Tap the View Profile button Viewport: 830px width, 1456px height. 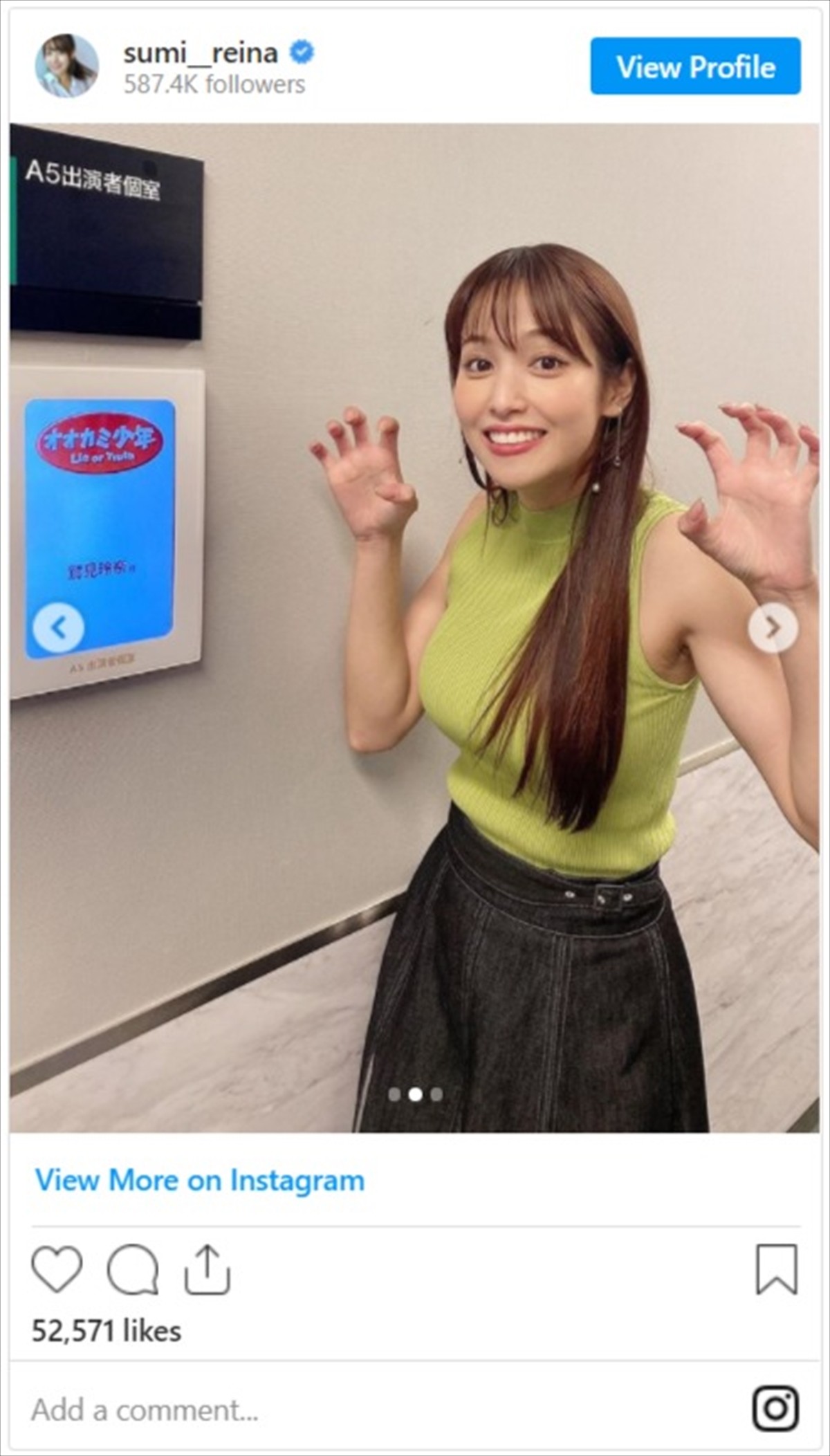695,66
